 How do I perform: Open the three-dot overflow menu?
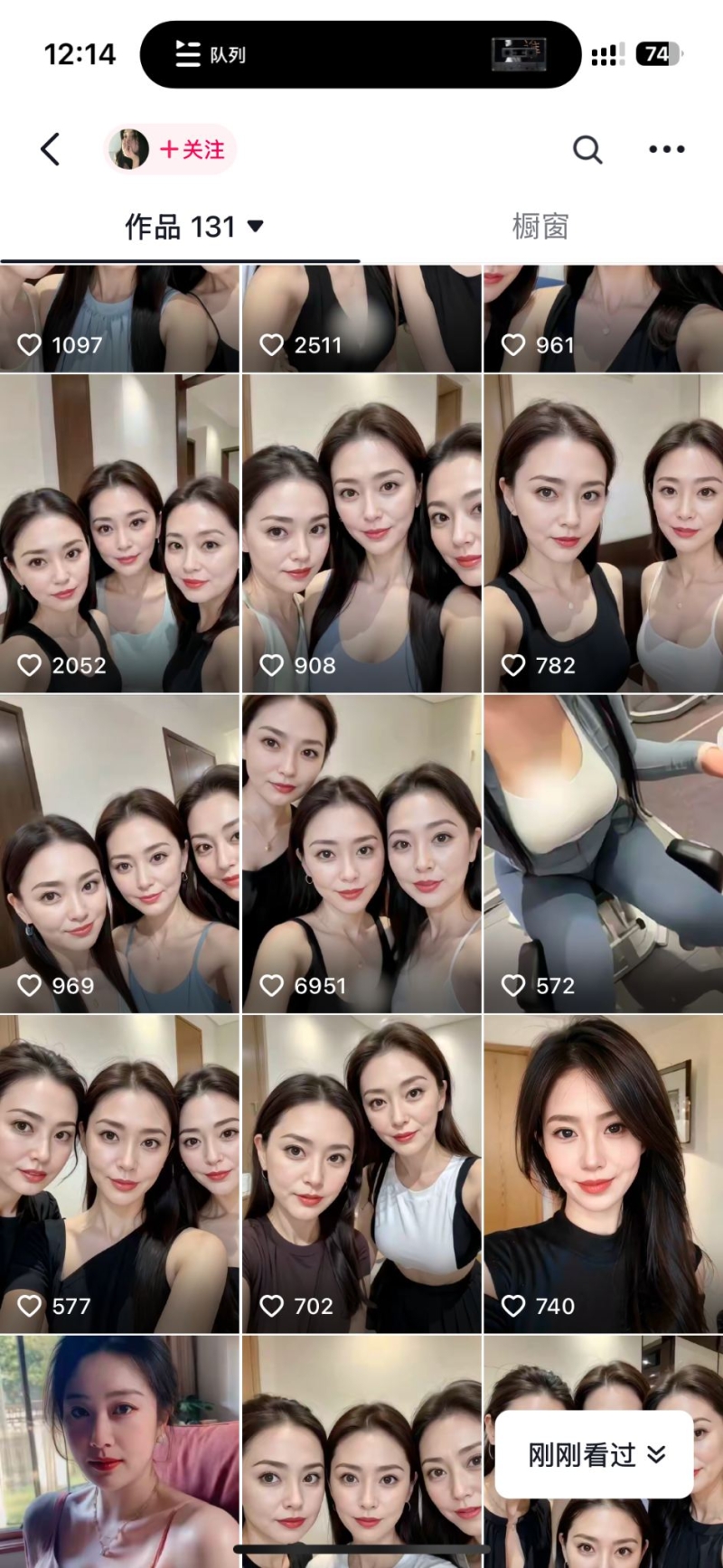point(666,149)
